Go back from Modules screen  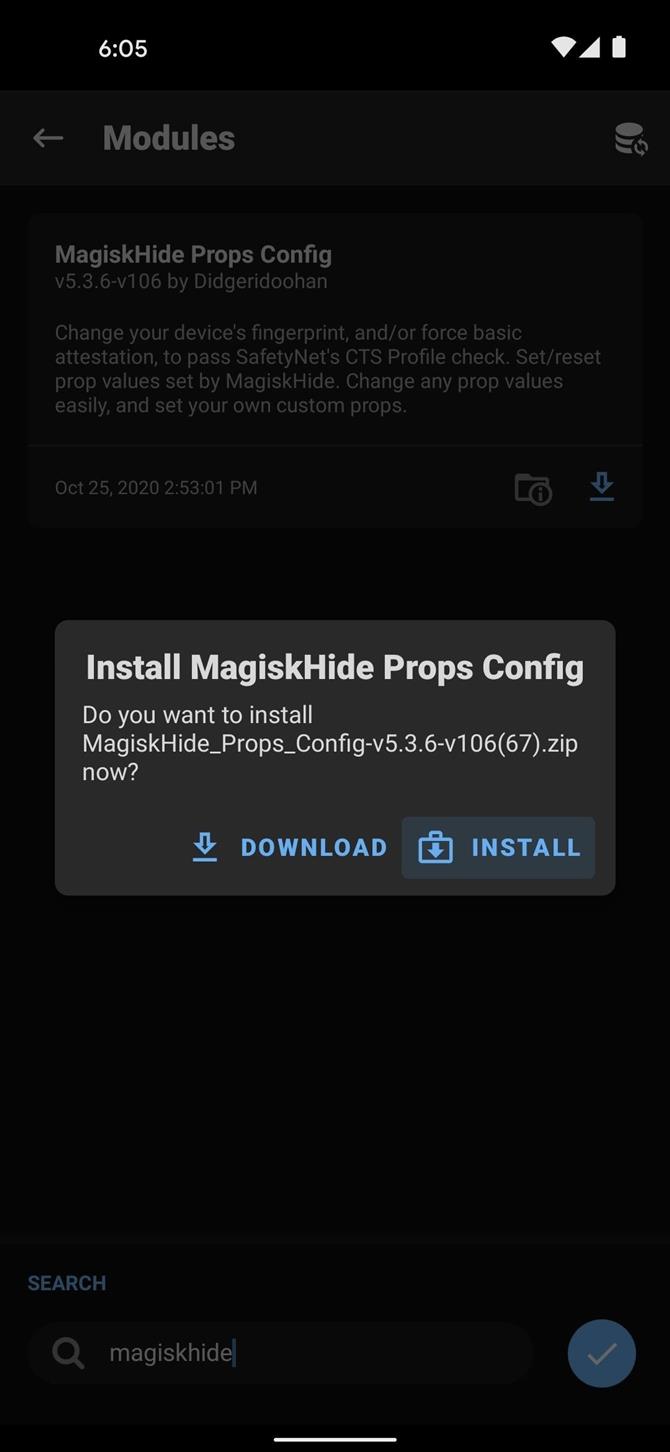tap(48, 138)
